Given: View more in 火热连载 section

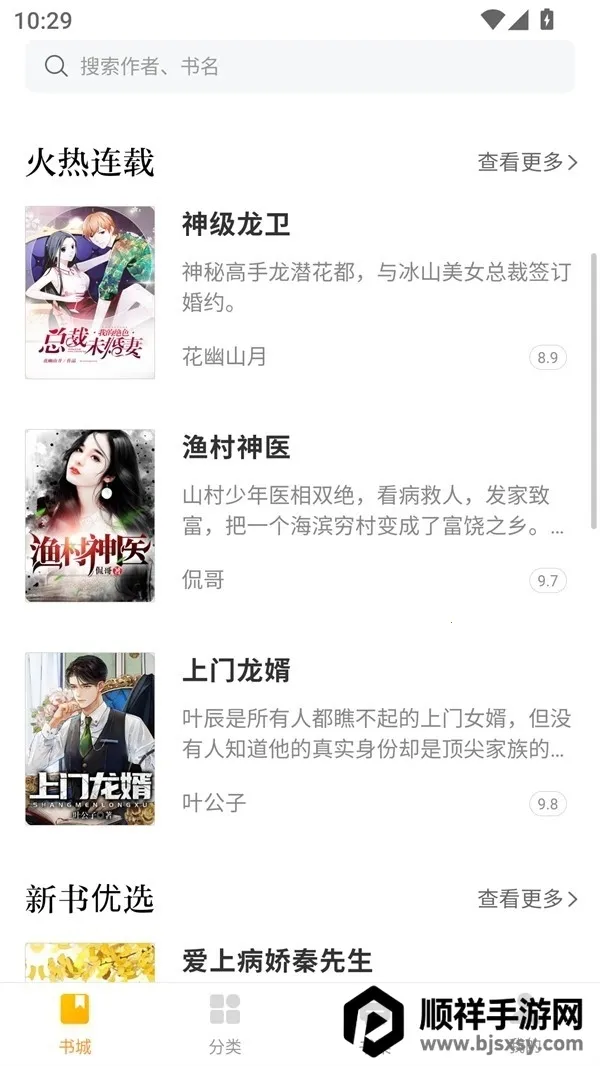Looking at the screenshot, I should (x=527, y=162).
